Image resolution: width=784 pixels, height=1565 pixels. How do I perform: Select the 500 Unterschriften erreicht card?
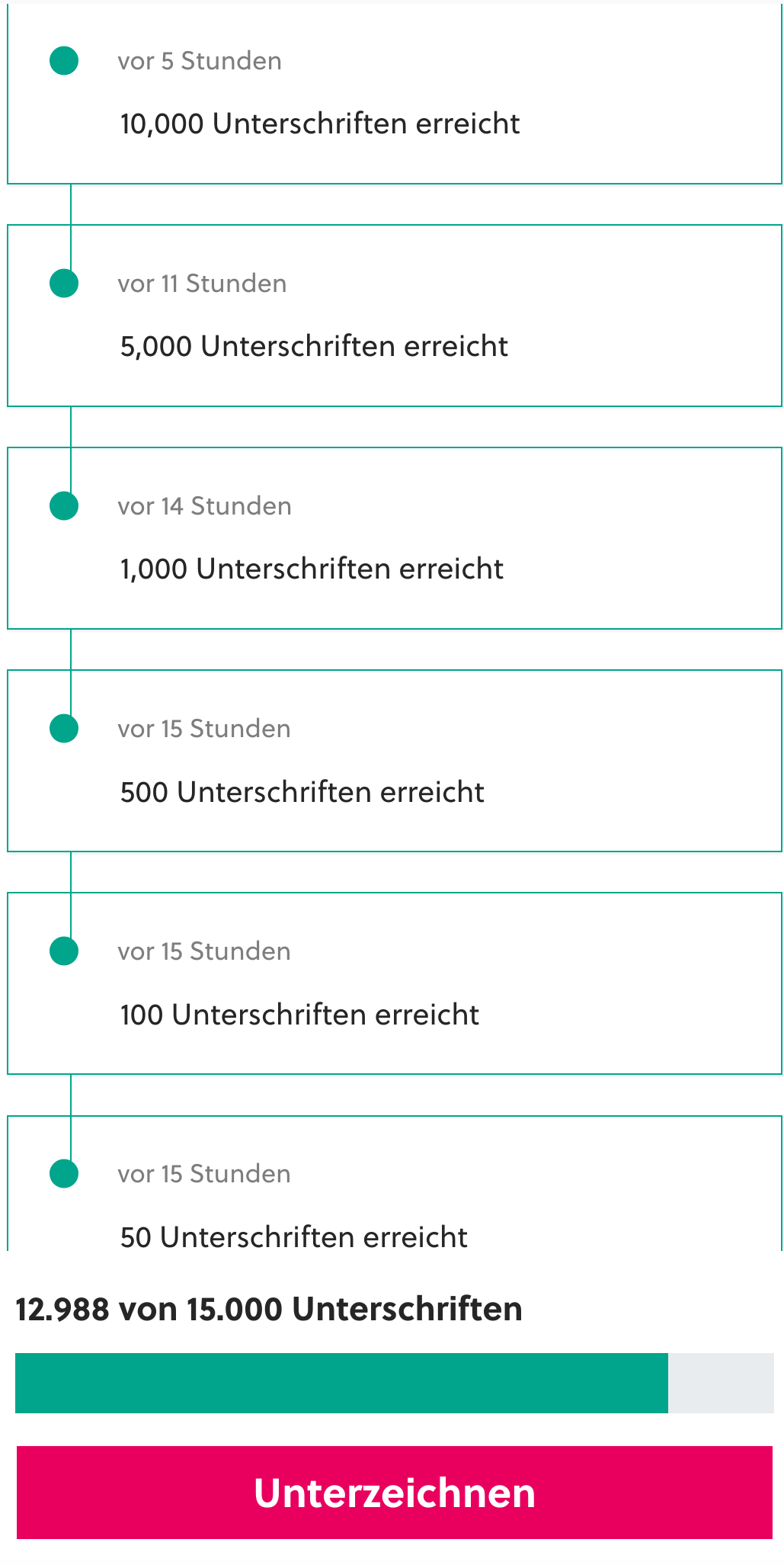tap(394, 760)
